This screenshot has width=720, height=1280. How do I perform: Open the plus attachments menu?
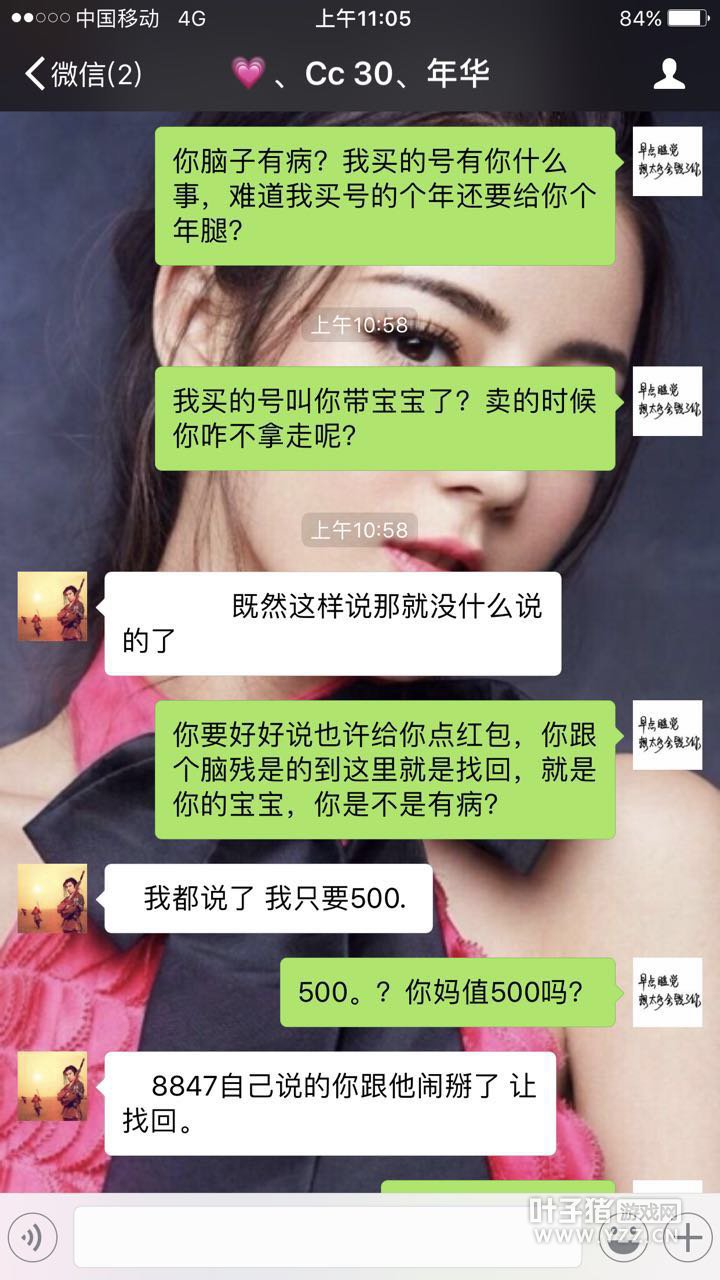(690, 1238)
